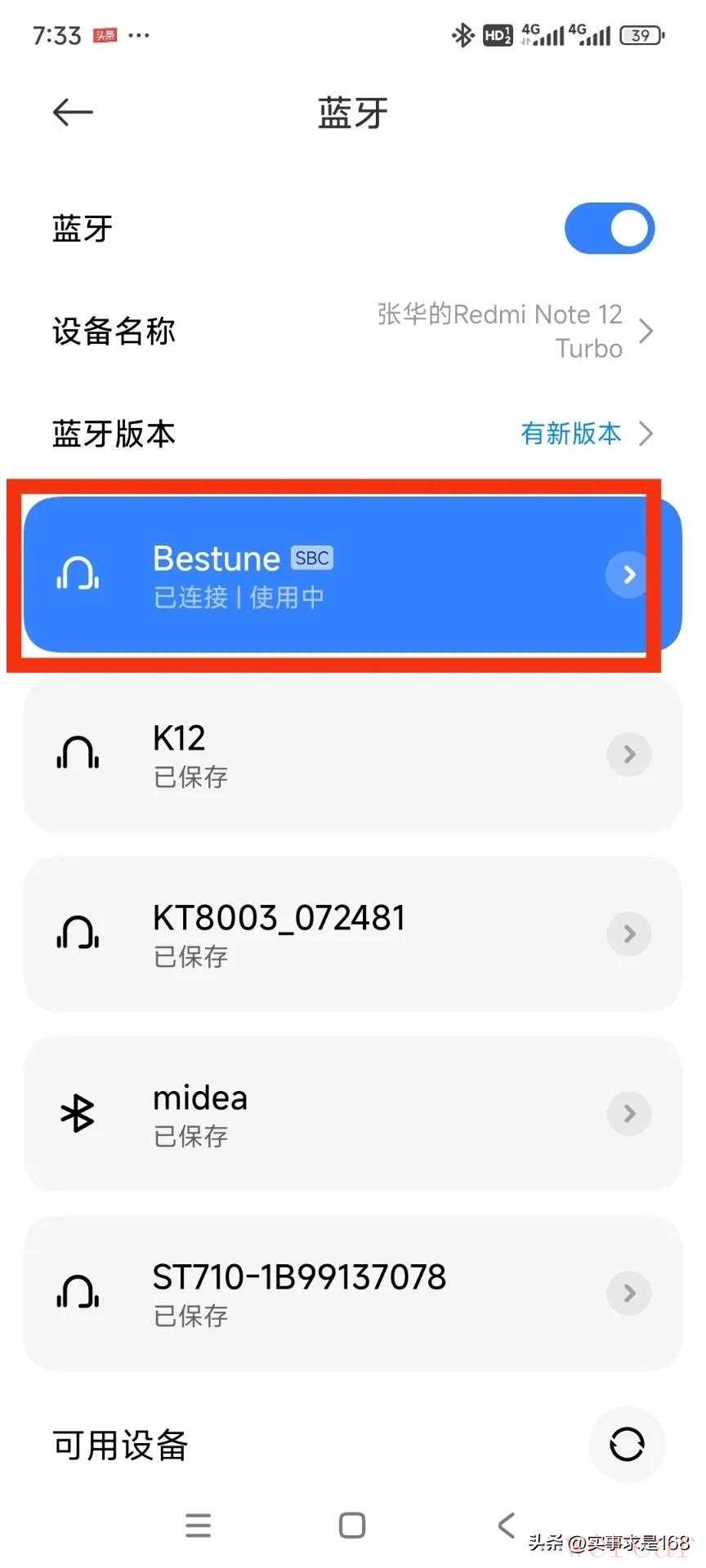This screenshot has width=706, height=1568.
Task: Connect to KT8003_072481
Action: 327,934
